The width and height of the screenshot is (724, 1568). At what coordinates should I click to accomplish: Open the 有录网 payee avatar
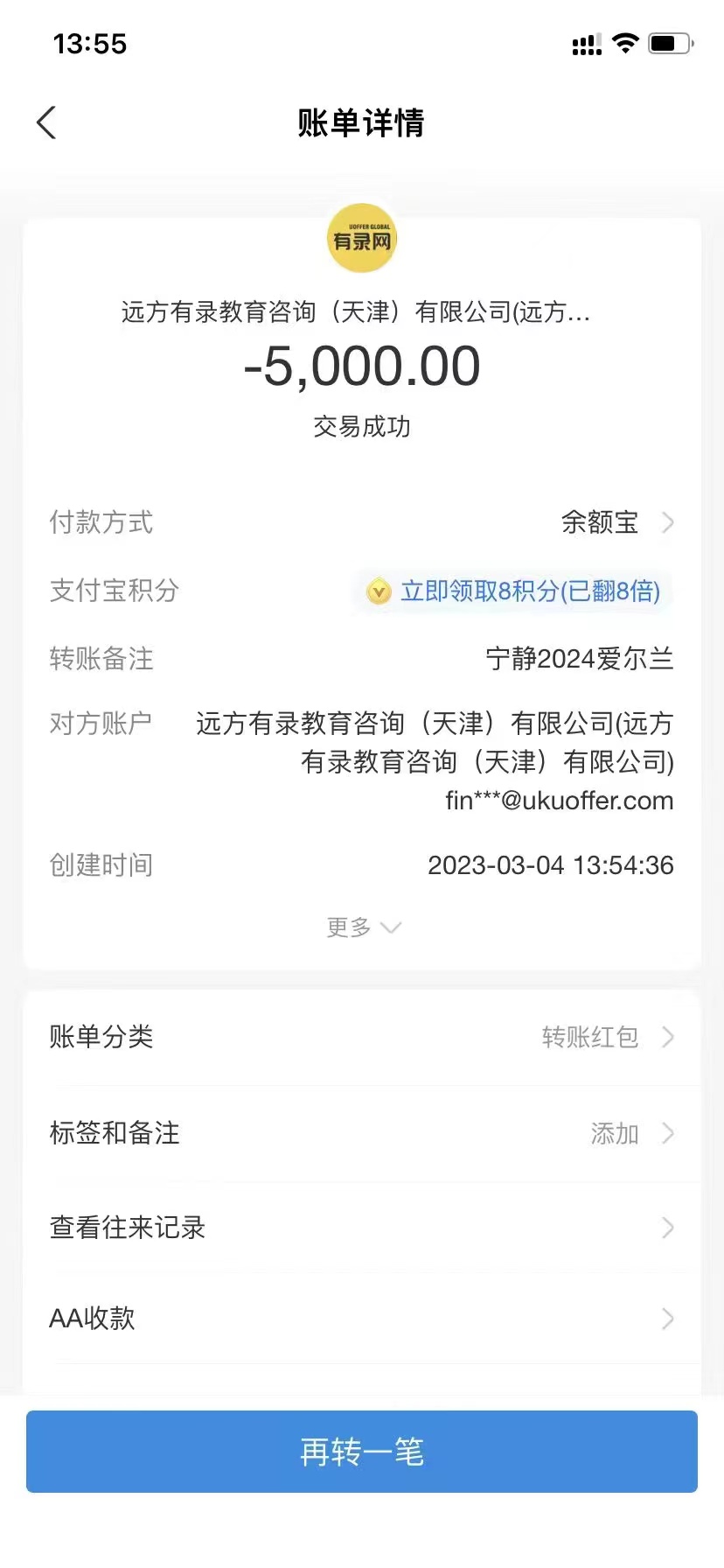pos(362,239)
